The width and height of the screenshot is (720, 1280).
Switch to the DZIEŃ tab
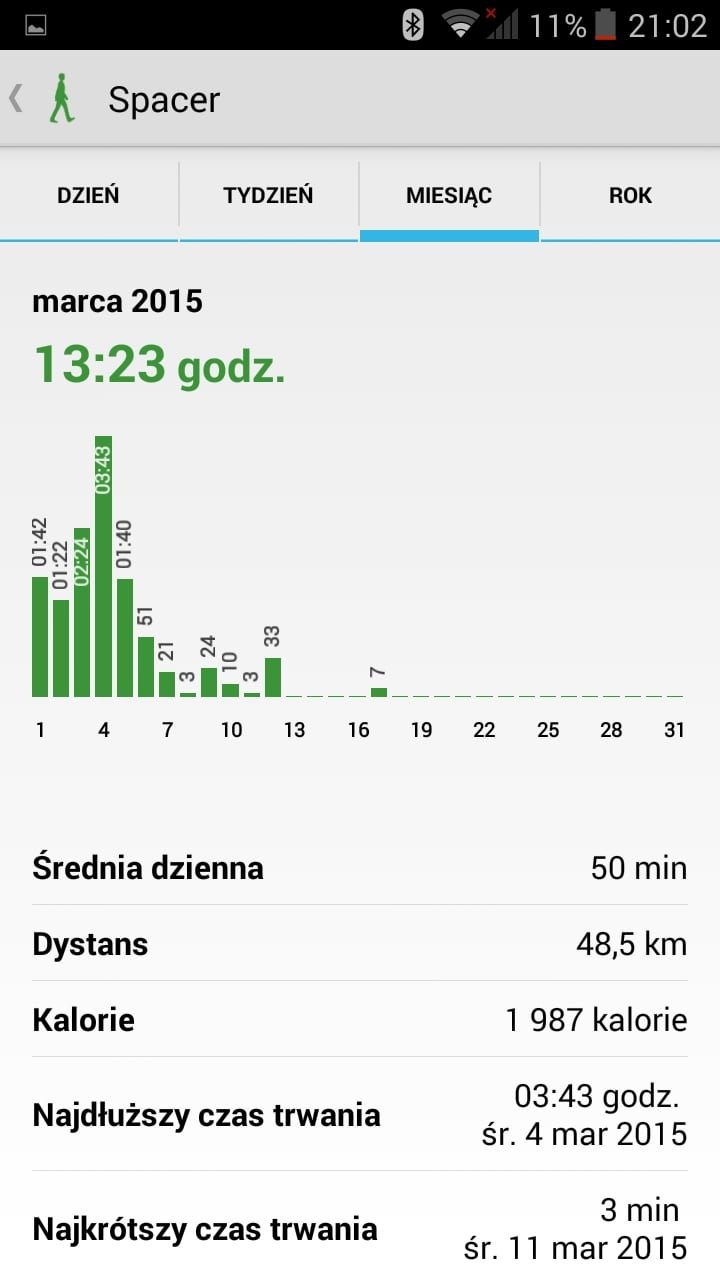click(88, 196)
